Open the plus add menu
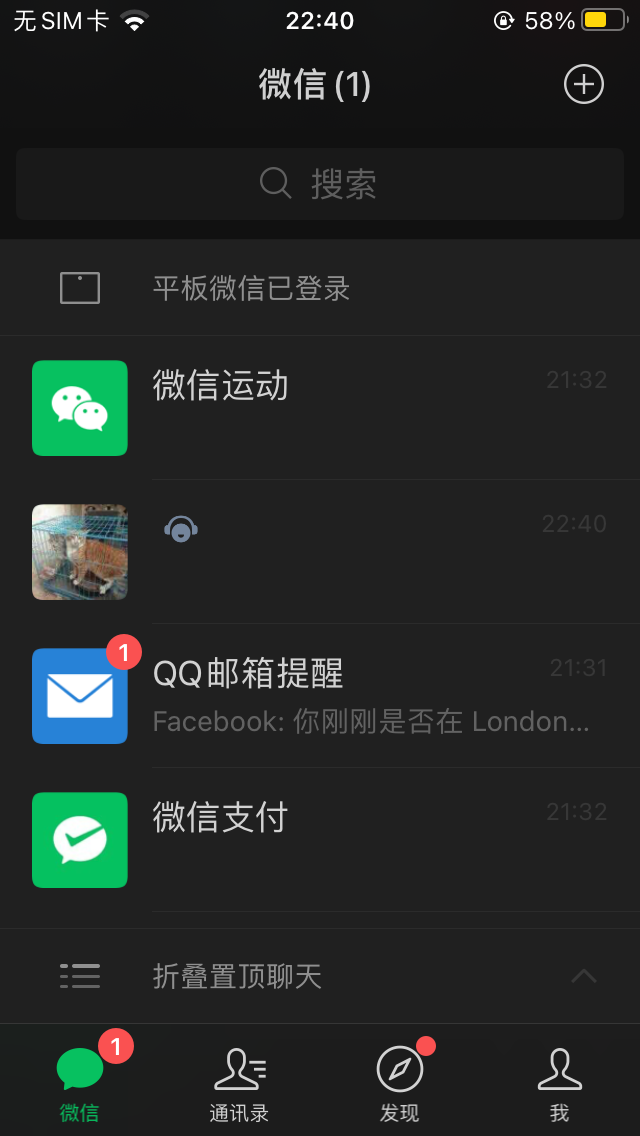Screen dimensions: 640x1136 [x=584, y=85]
